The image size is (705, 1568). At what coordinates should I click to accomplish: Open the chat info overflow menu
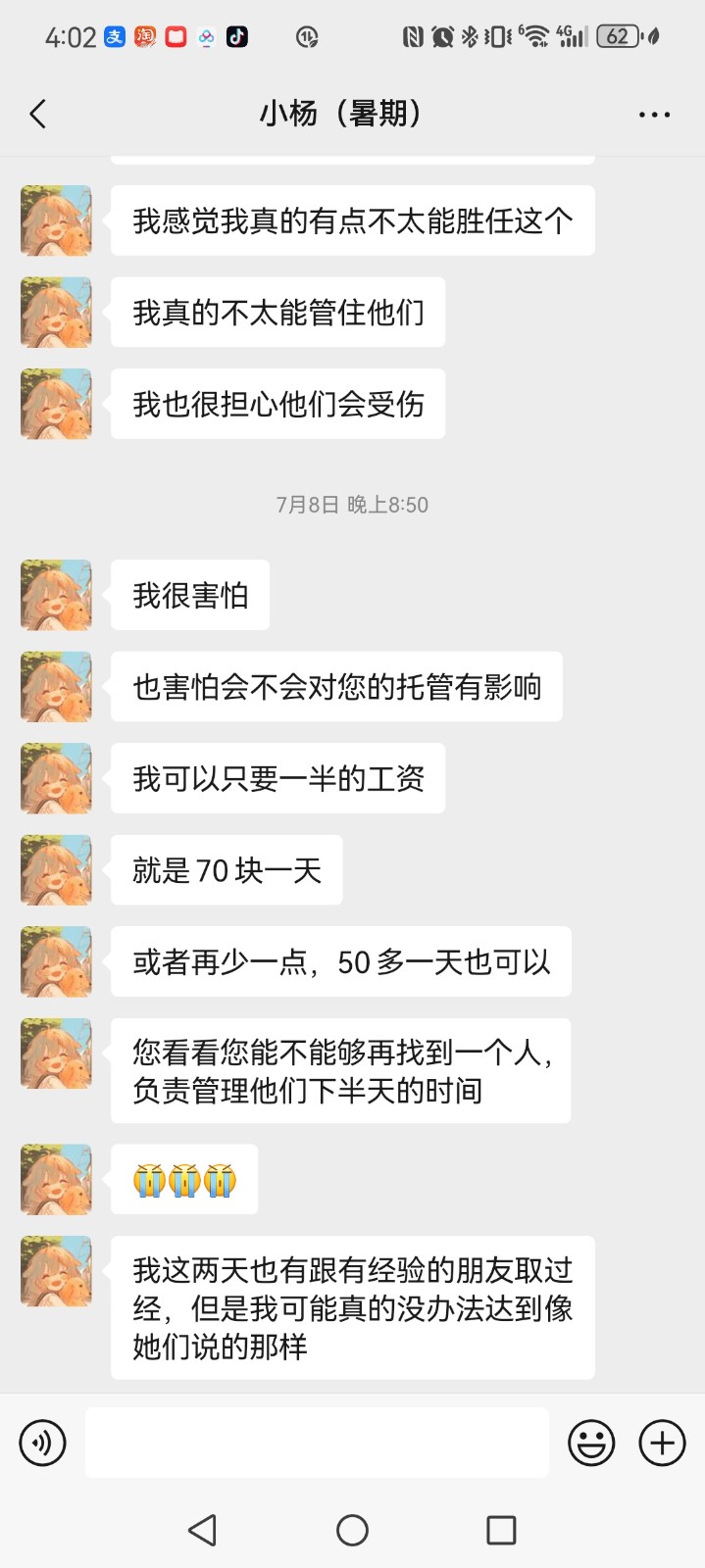(654, 115)
